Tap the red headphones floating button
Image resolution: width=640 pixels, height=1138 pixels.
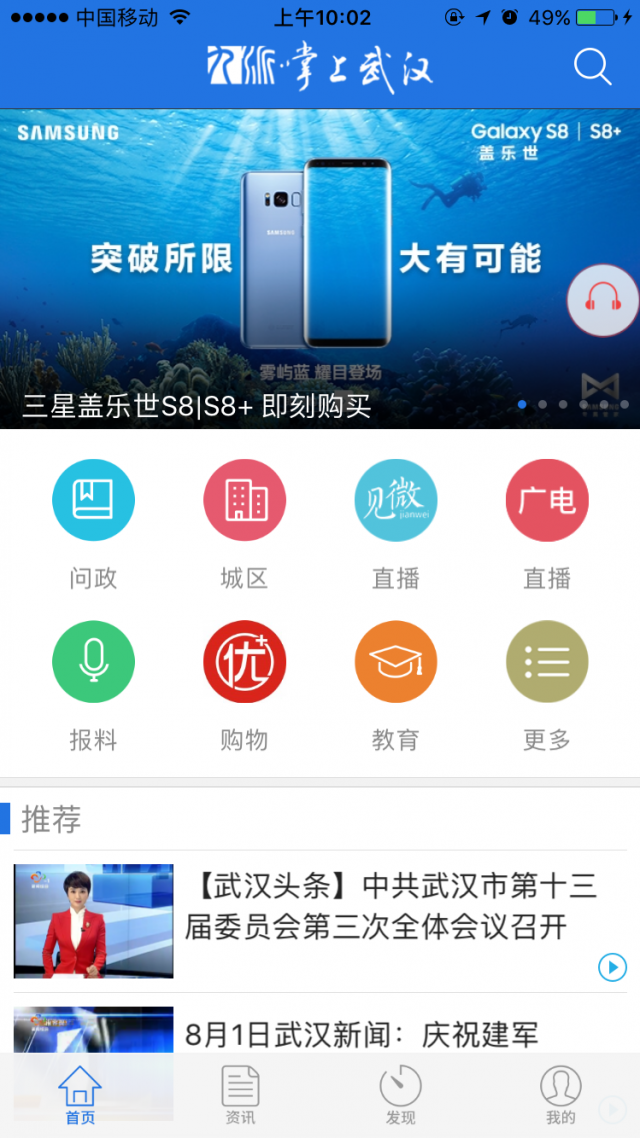[603, 301]
